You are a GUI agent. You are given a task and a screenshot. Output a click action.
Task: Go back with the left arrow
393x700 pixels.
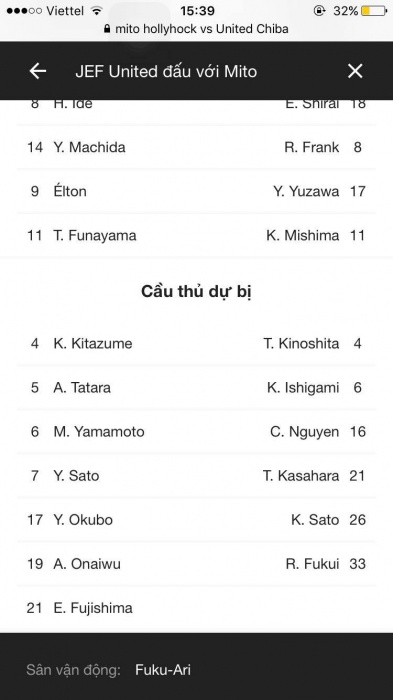[x=38, y=71]
